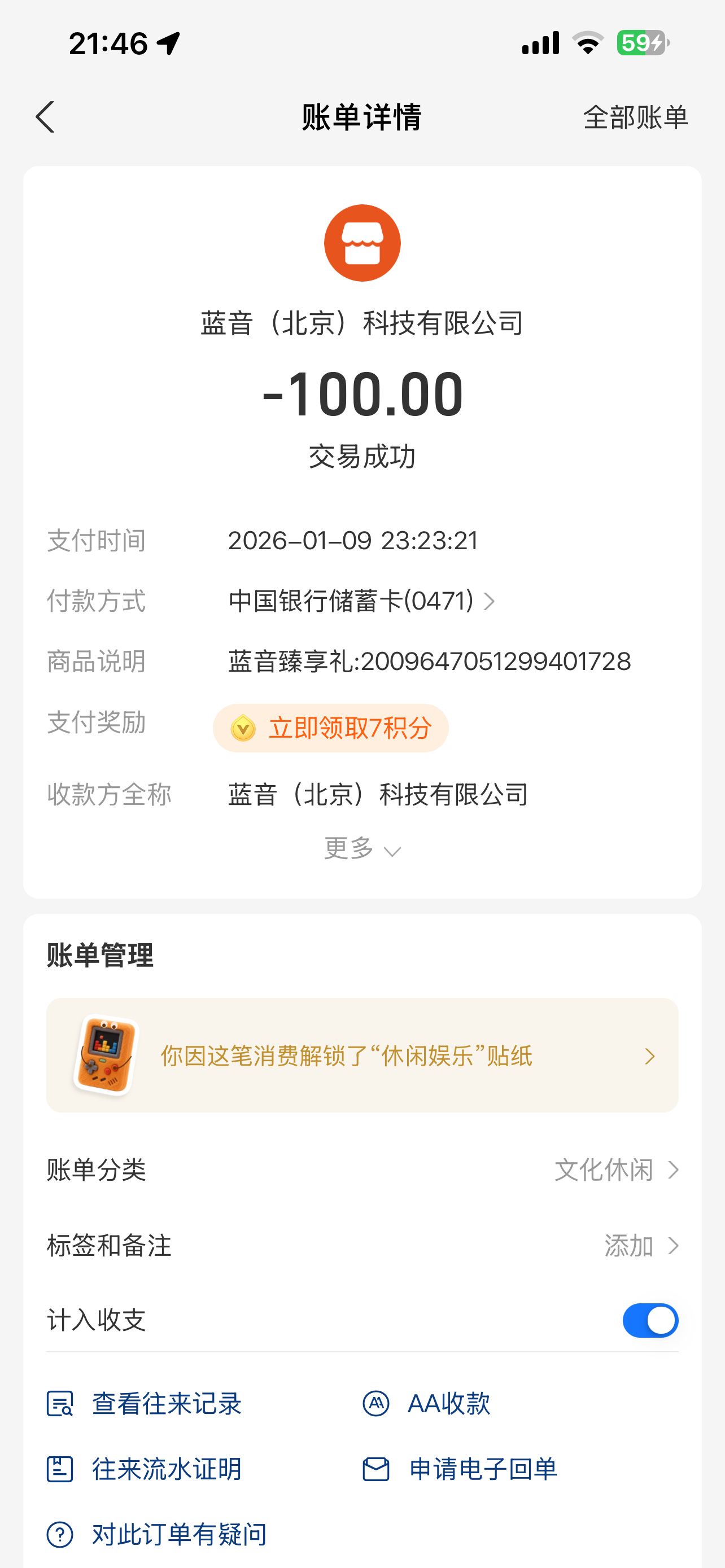The image size is (725, 1568).
Task: Go back from the bill details page
Action: pyautogui.click(x=46, y=117)
